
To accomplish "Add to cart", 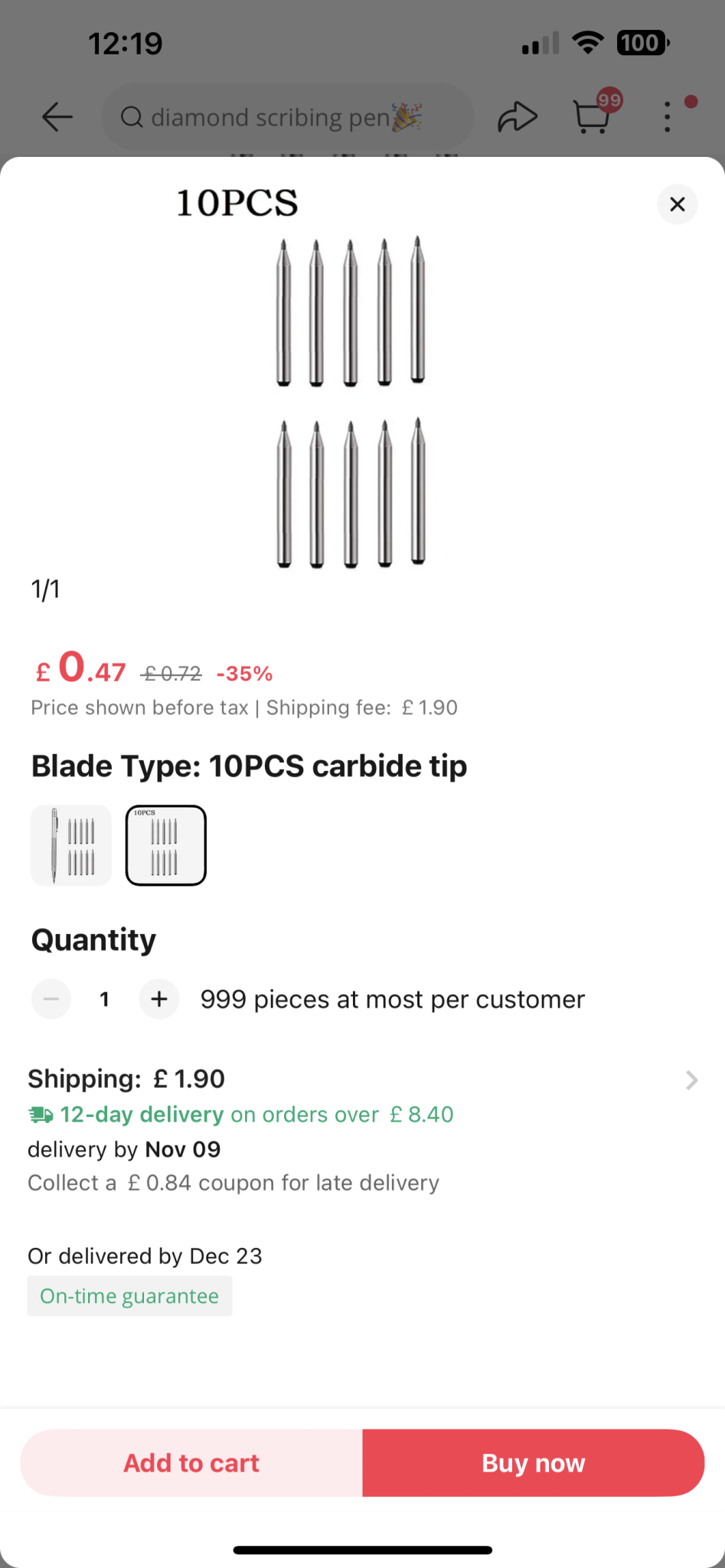I will 191,1462.
